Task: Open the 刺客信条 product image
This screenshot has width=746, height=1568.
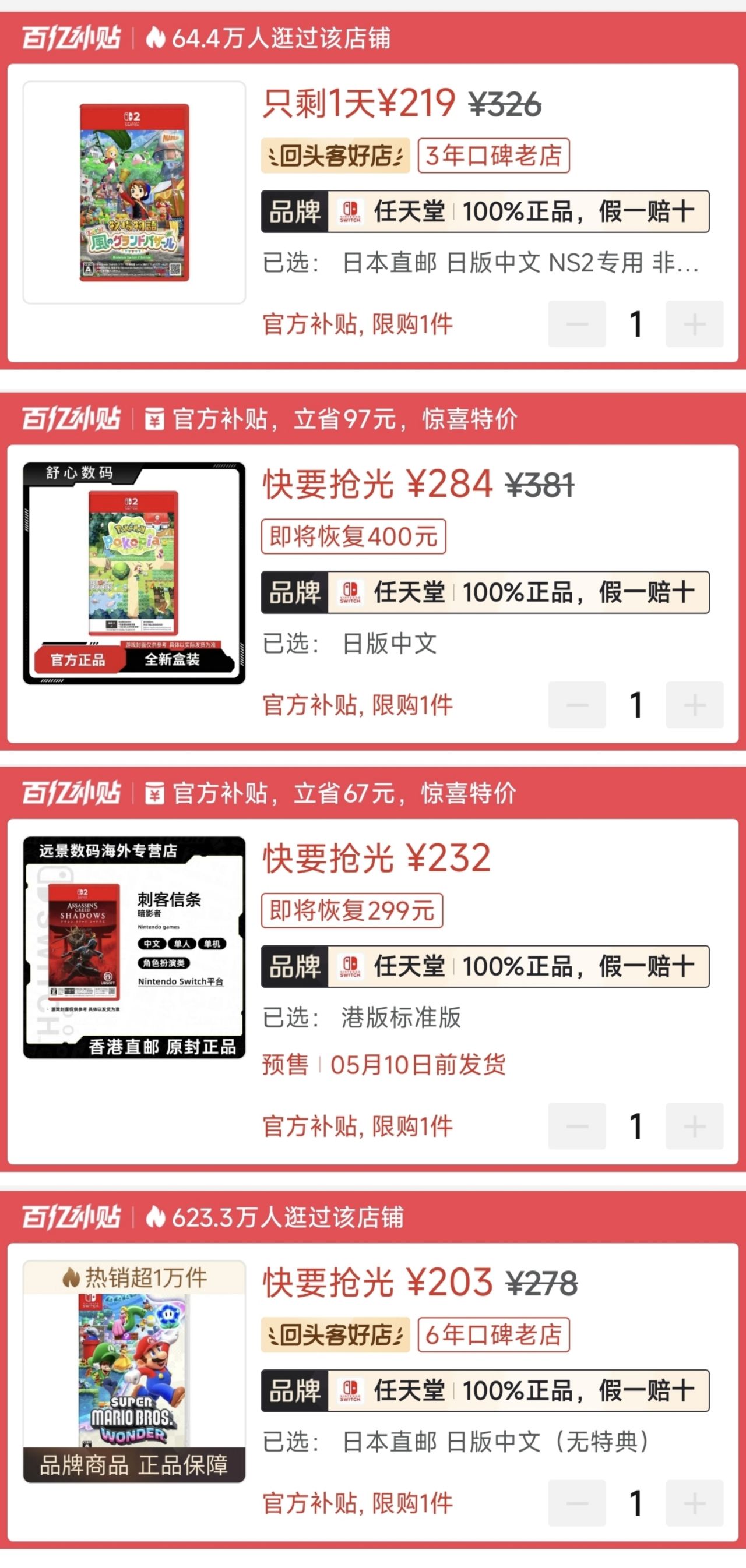Action: (x=134, y=947)
